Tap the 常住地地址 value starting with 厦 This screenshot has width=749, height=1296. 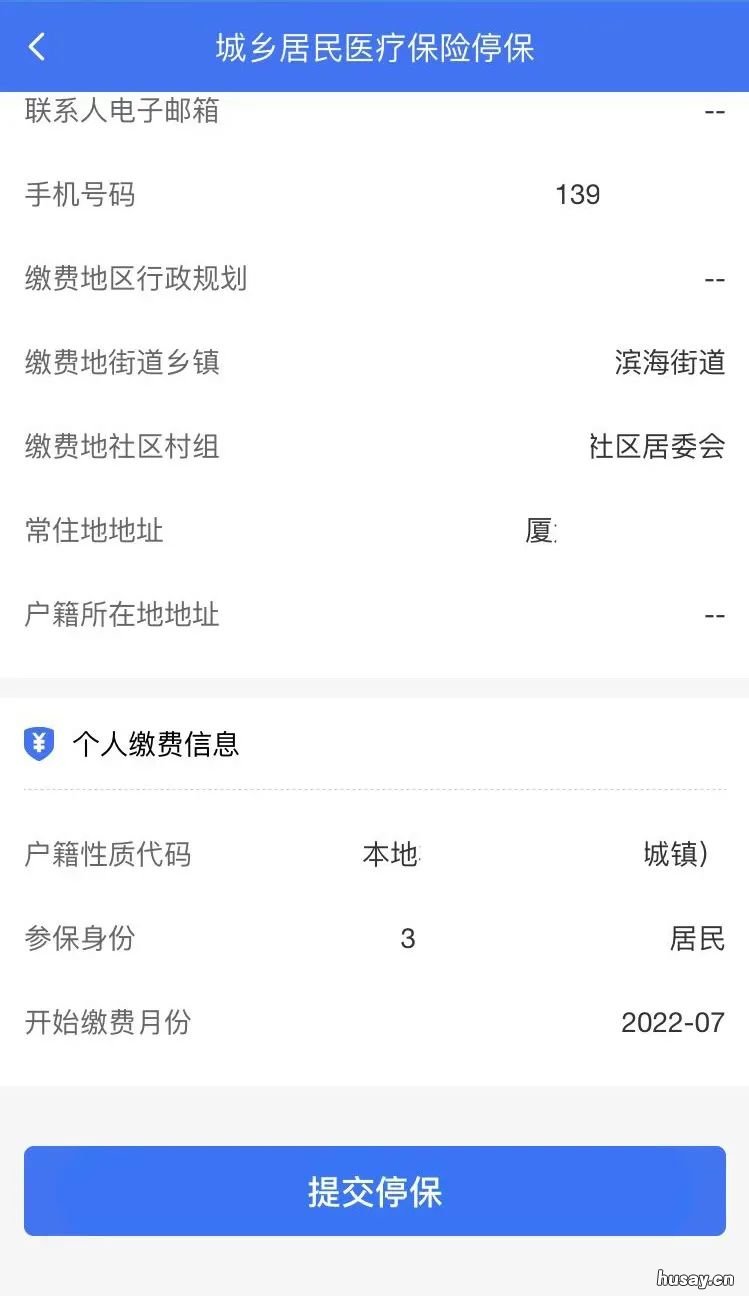[x=536, y=531]
